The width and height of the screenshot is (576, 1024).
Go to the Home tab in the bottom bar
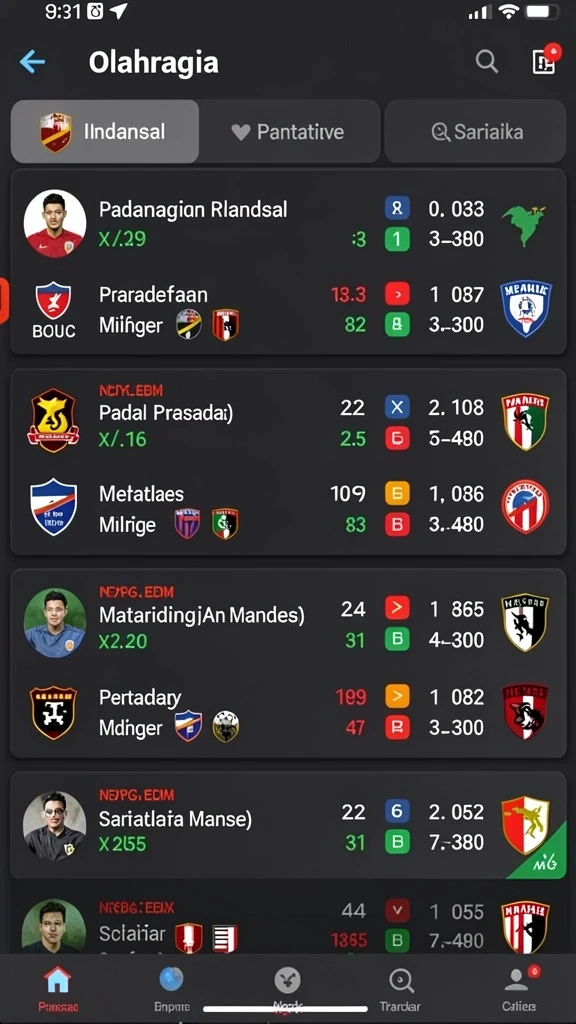click(57, 989)
